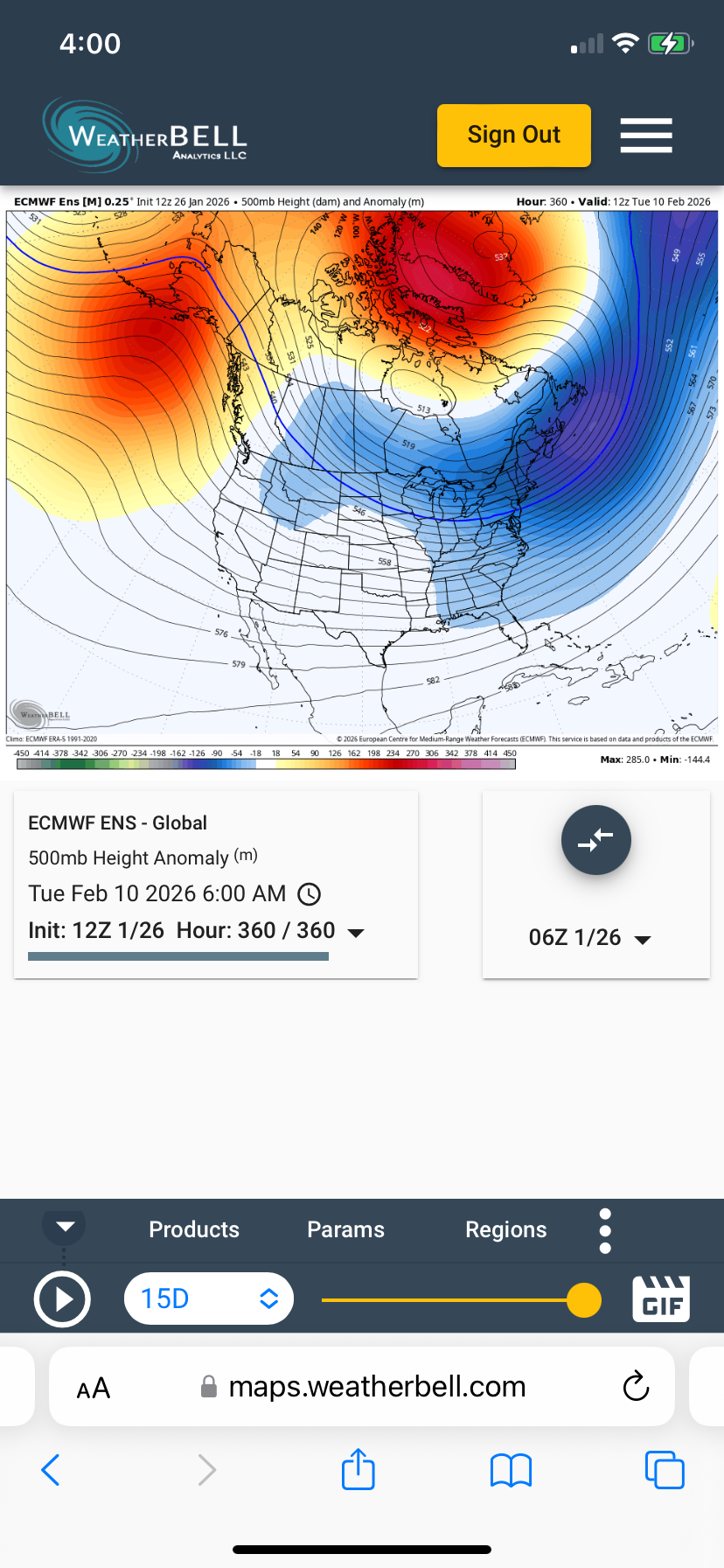Open the three-dot more options menu
Image resolution: width=724 pixels, height=1568 pixels.
pos(605,1231)
